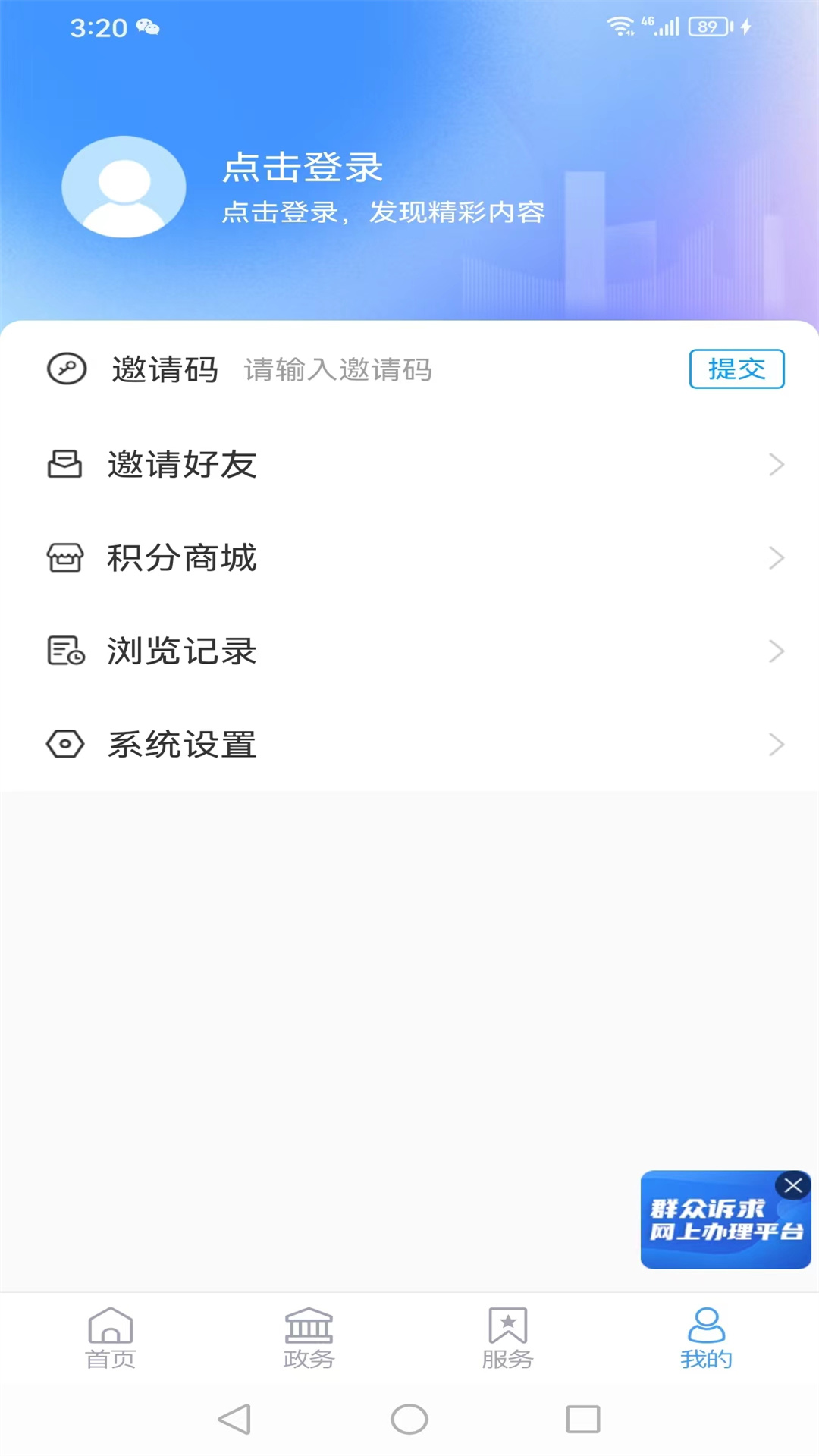
Task: Dismiss the 群众诉求 floating banner
Action: tap(793, 1185)
